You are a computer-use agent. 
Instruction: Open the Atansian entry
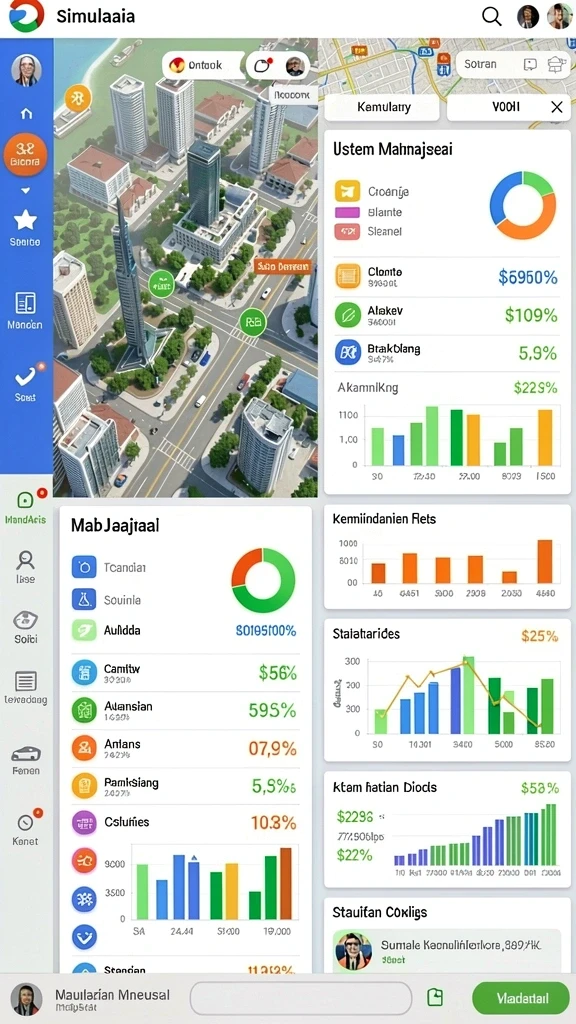click(x=185, y=711)
